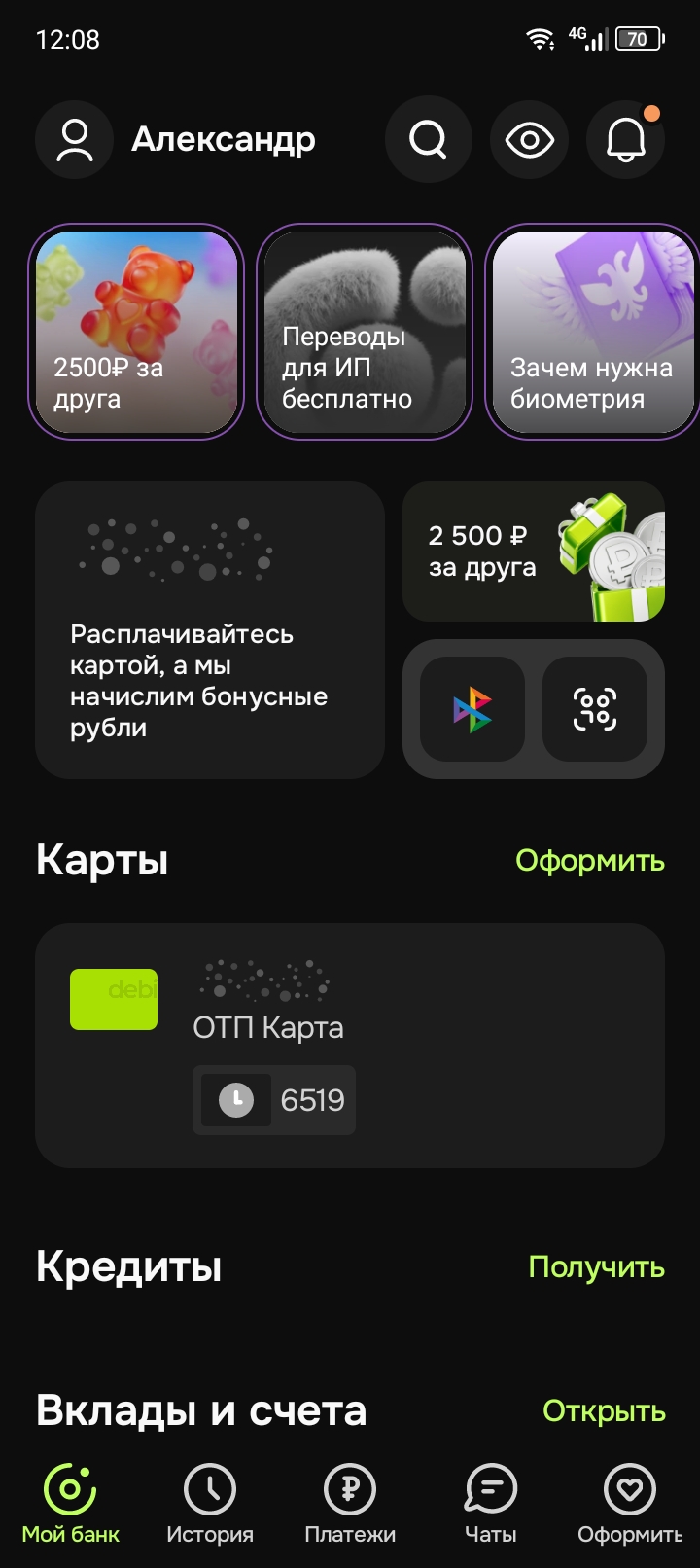The image size is (700, 1568).
Task: Launch the QR code scanner
Action: [595, 709]
